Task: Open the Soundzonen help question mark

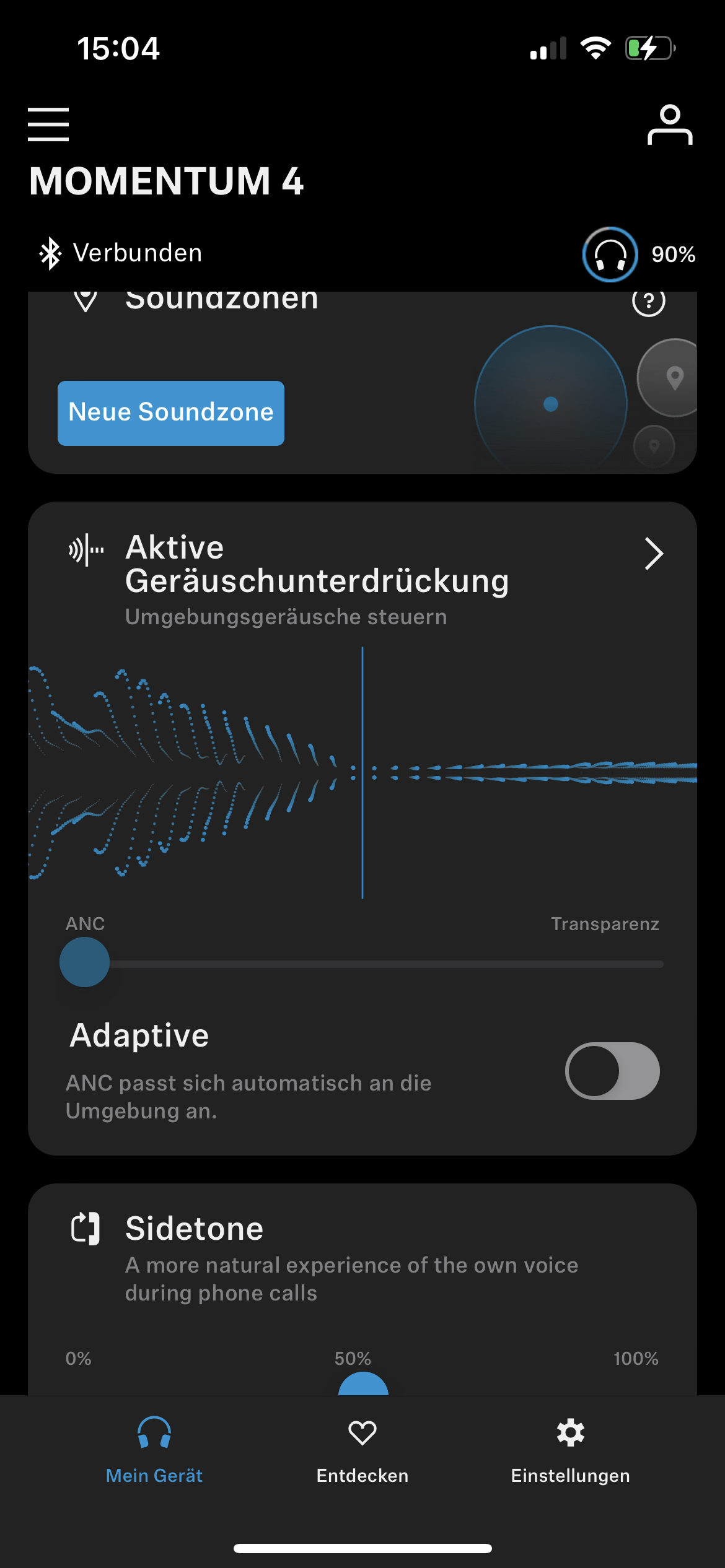Action: tap(648, 302)
